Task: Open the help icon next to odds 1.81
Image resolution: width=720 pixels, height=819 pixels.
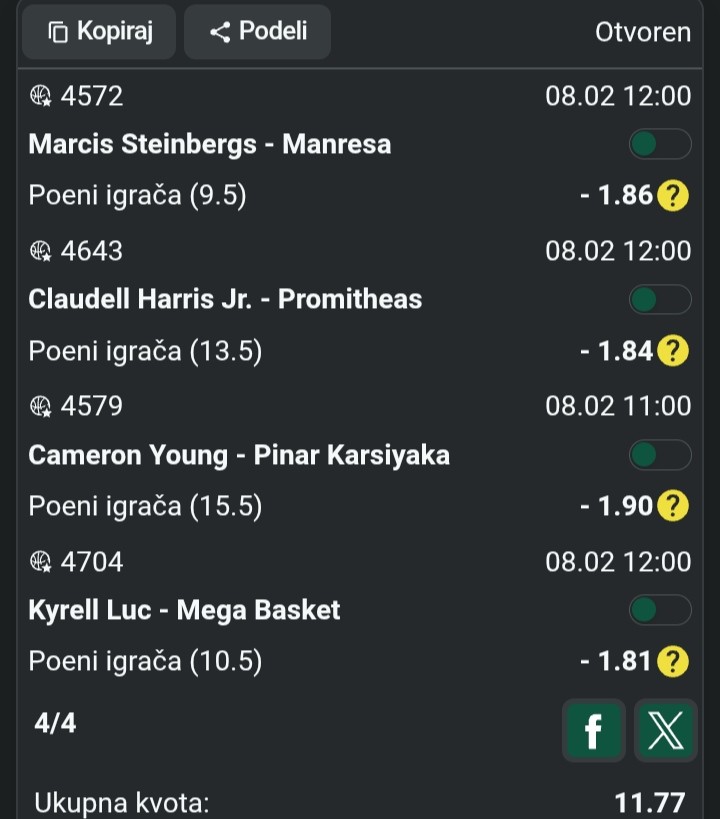Action: pos(673,662)
